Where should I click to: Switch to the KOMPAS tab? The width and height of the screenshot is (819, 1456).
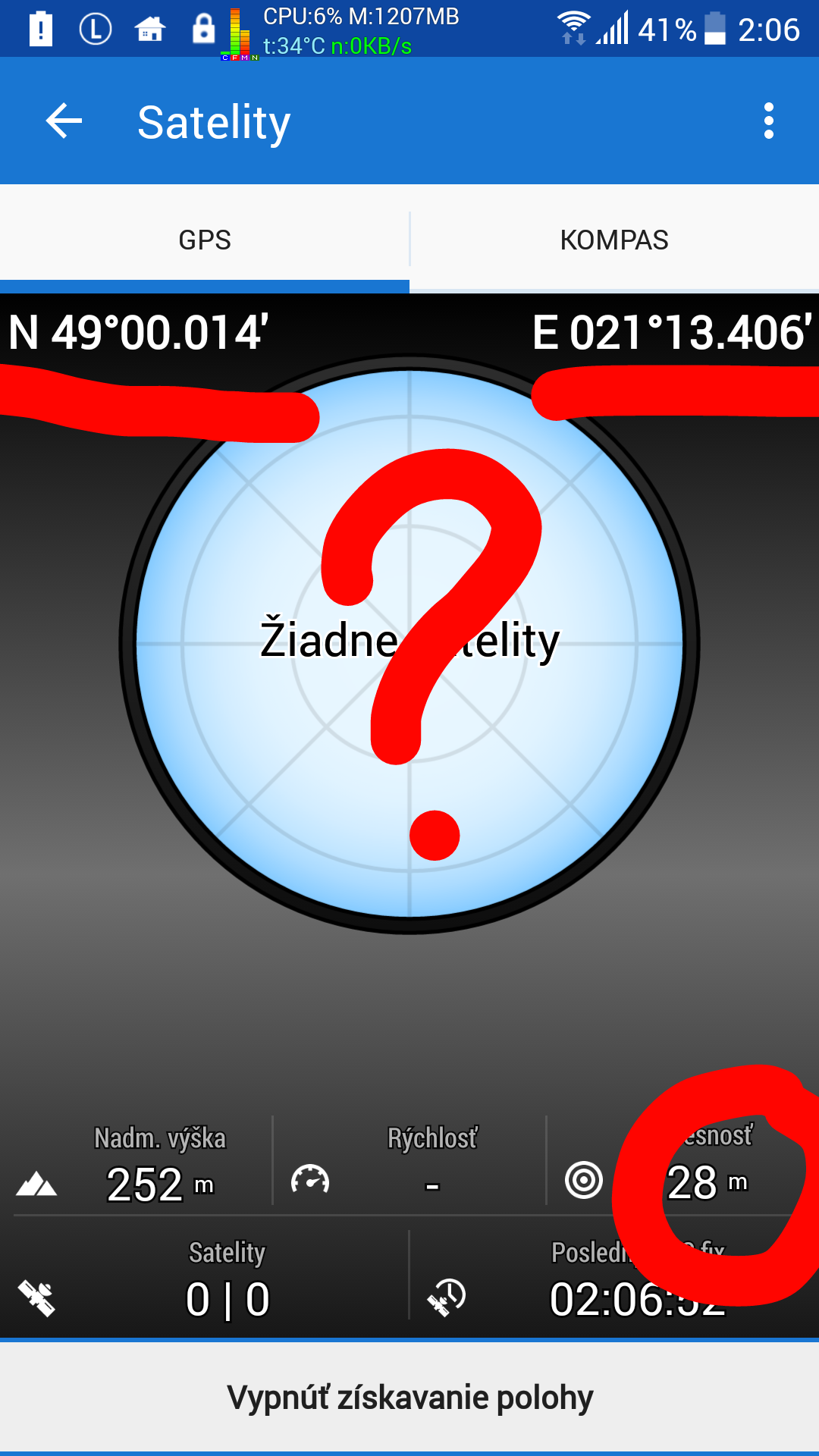click(614, 240)
